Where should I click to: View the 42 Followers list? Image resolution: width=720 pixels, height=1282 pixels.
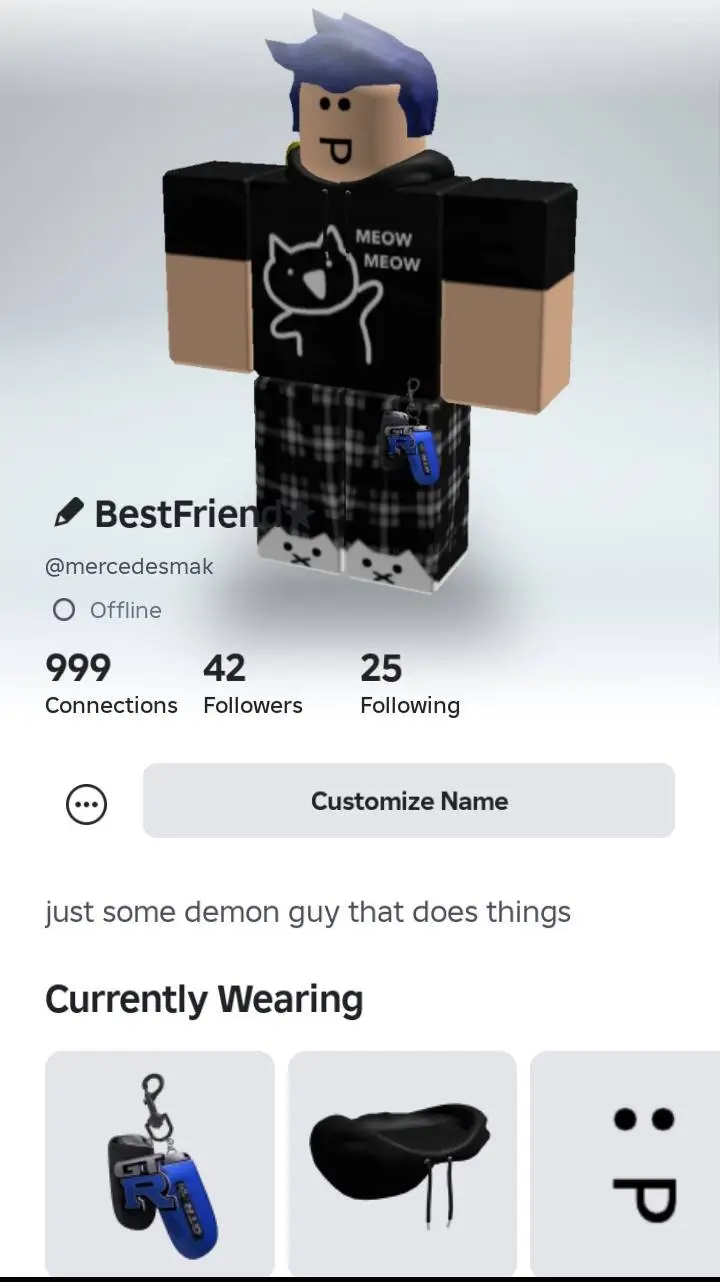[252, 685]
